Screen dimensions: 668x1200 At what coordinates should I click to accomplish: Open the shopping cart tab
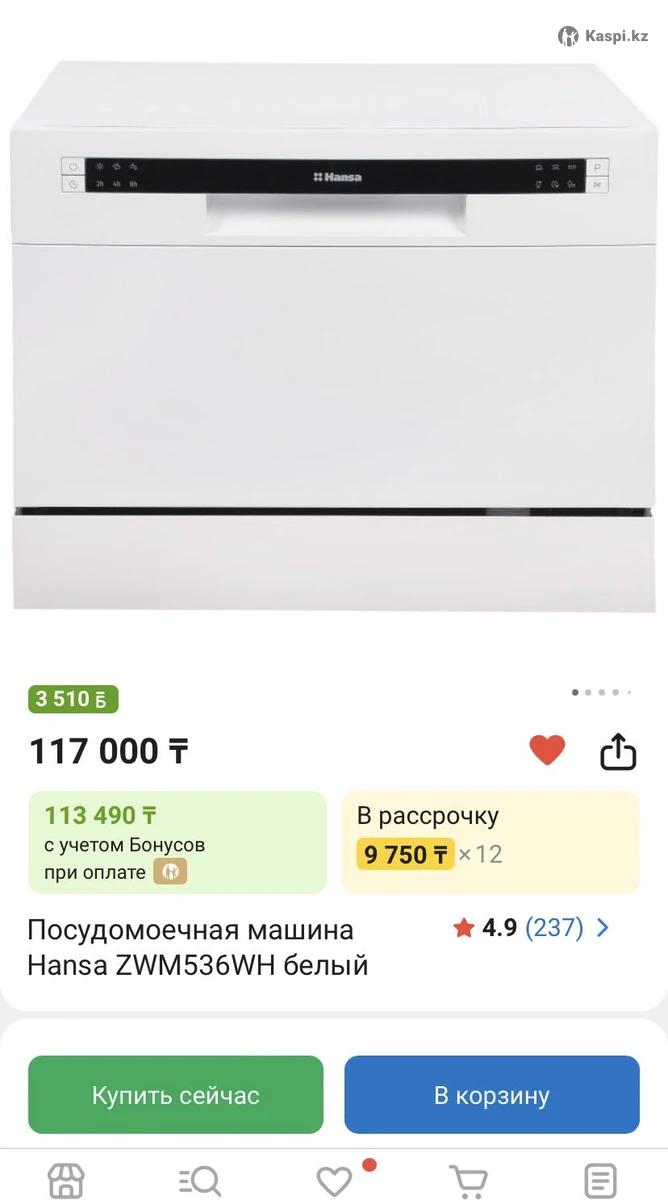(467, 1181)
